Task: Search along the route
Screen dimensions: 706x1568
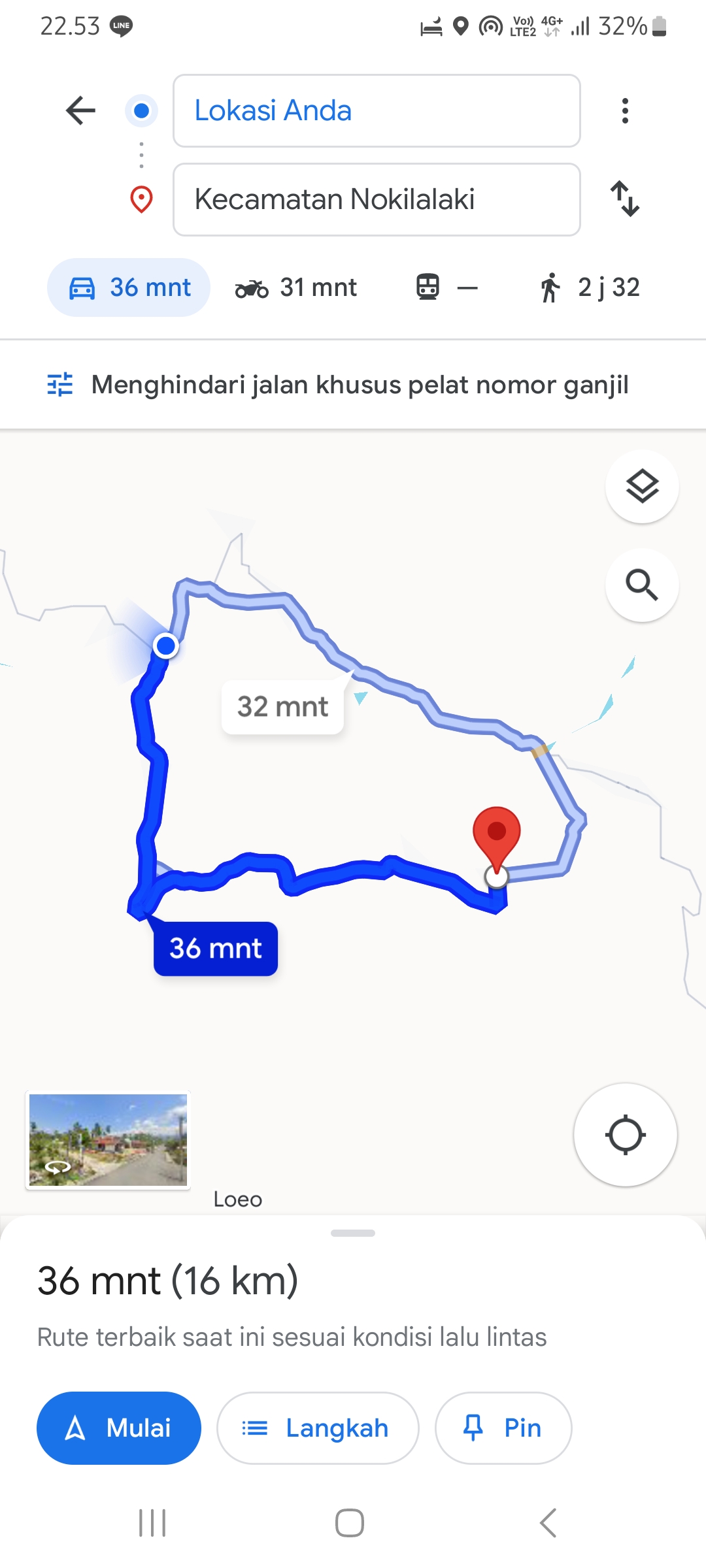Action: click(x=642, y=585)
